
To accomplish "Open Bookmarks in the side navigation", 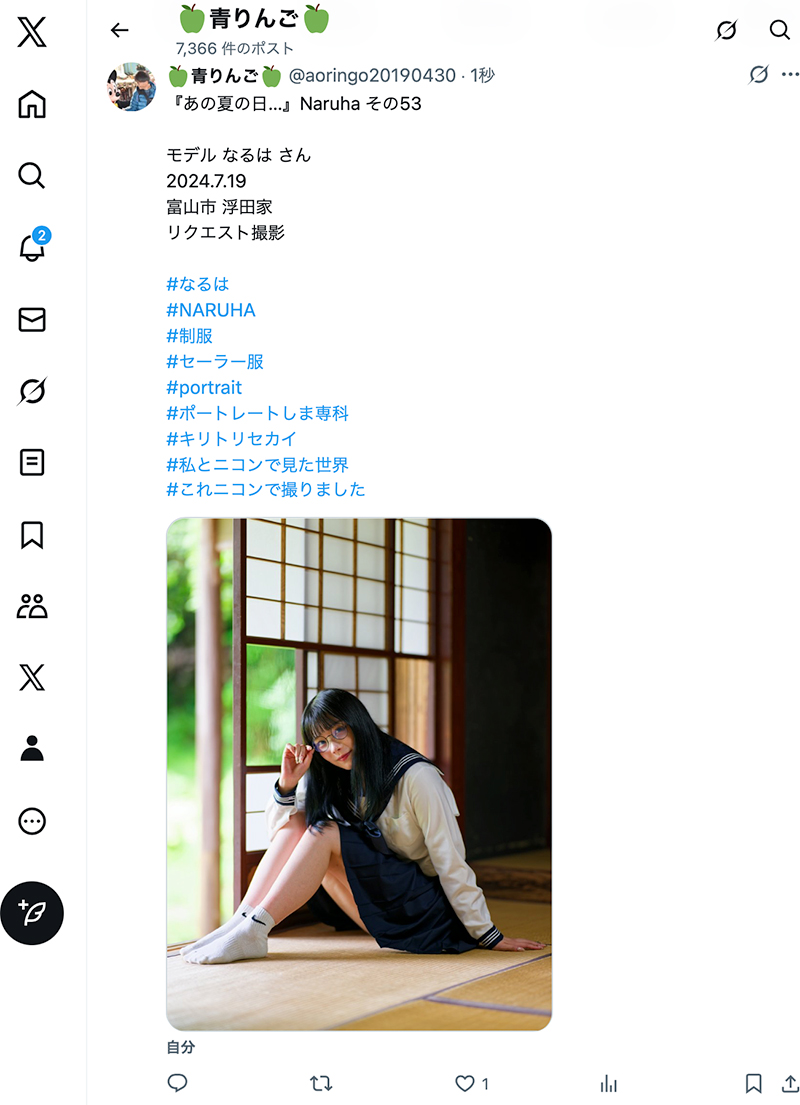I will [32, 535].
